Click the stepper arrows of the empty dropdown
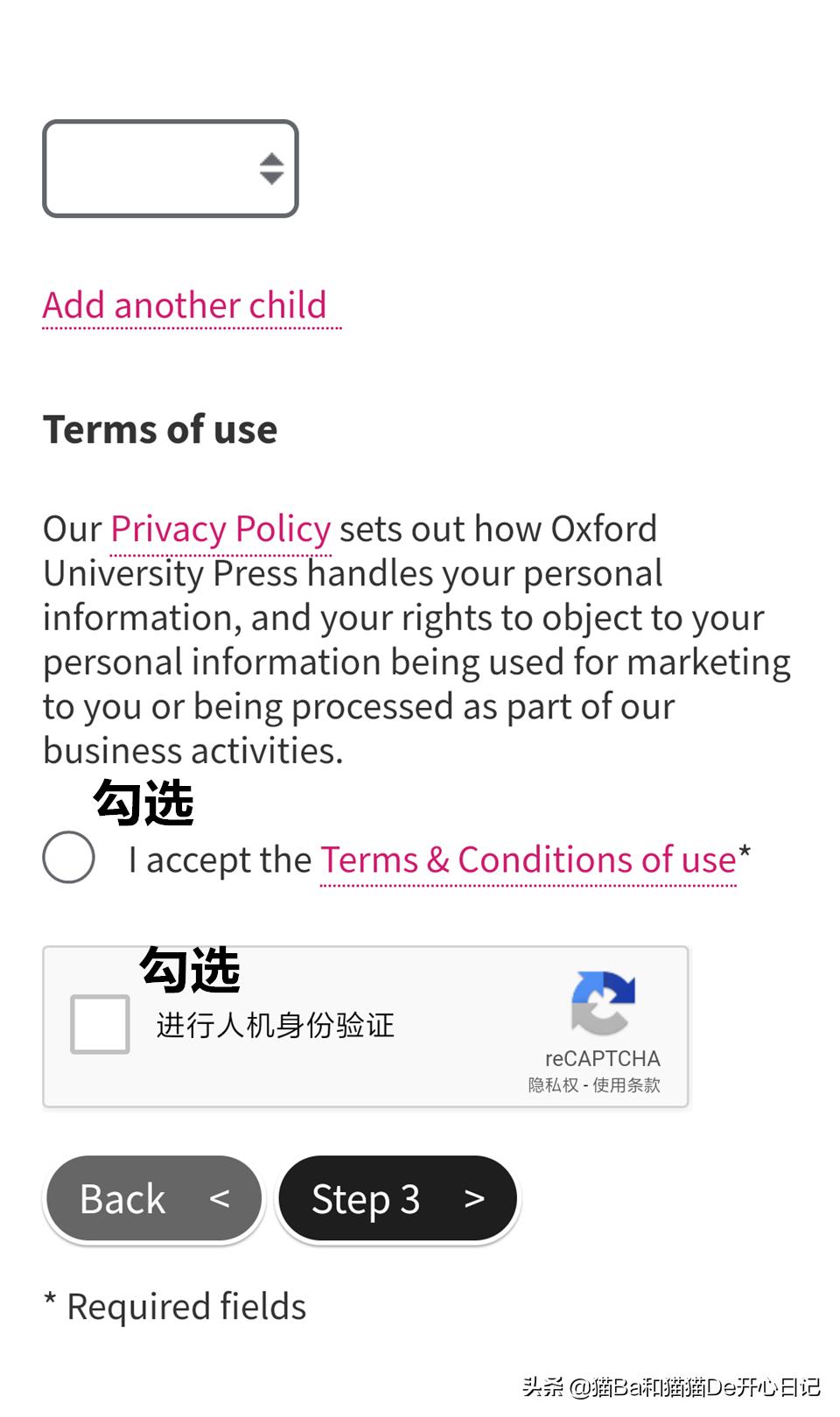Viewport: 840px width, 1417px height. click(272, 169)
